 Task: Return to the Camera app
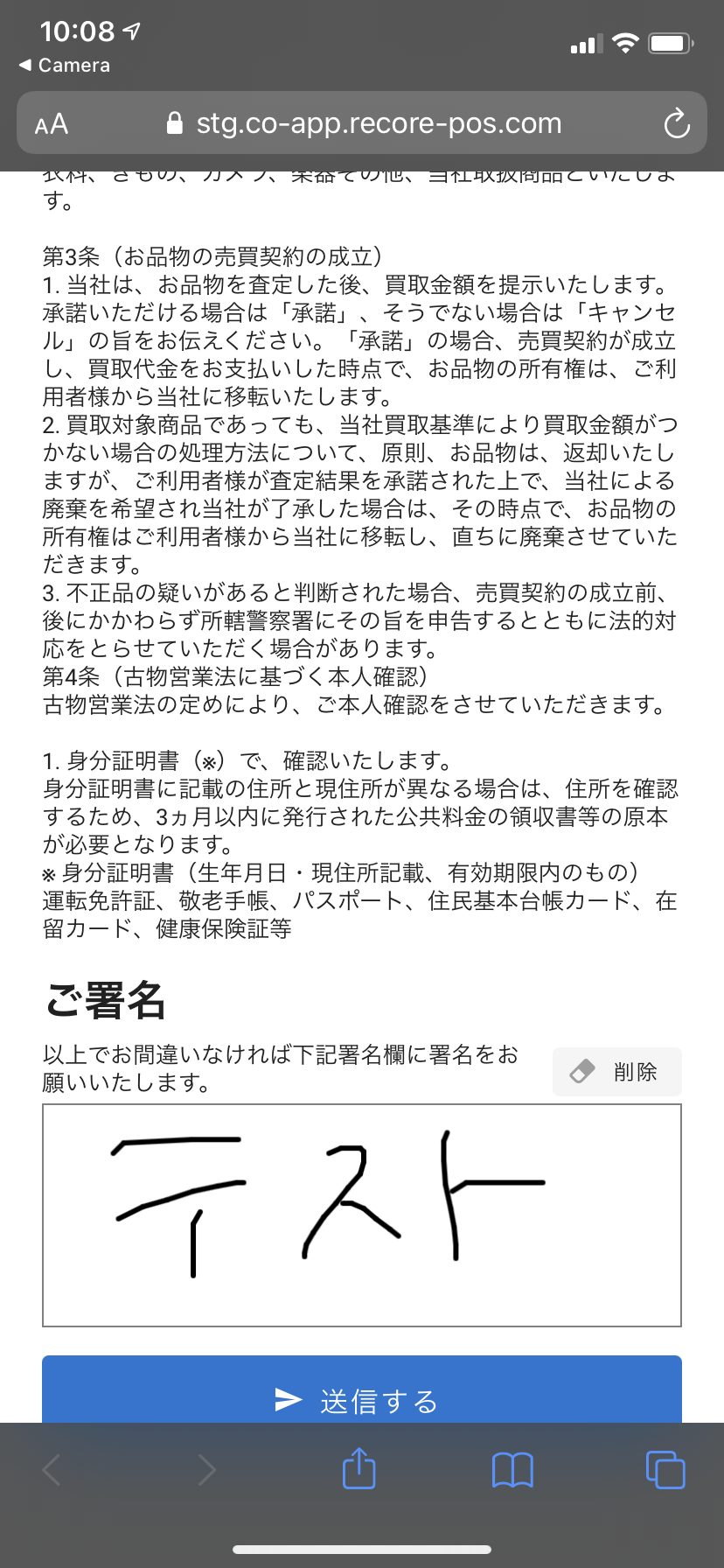pyautogui.click(x=64, y=66)
